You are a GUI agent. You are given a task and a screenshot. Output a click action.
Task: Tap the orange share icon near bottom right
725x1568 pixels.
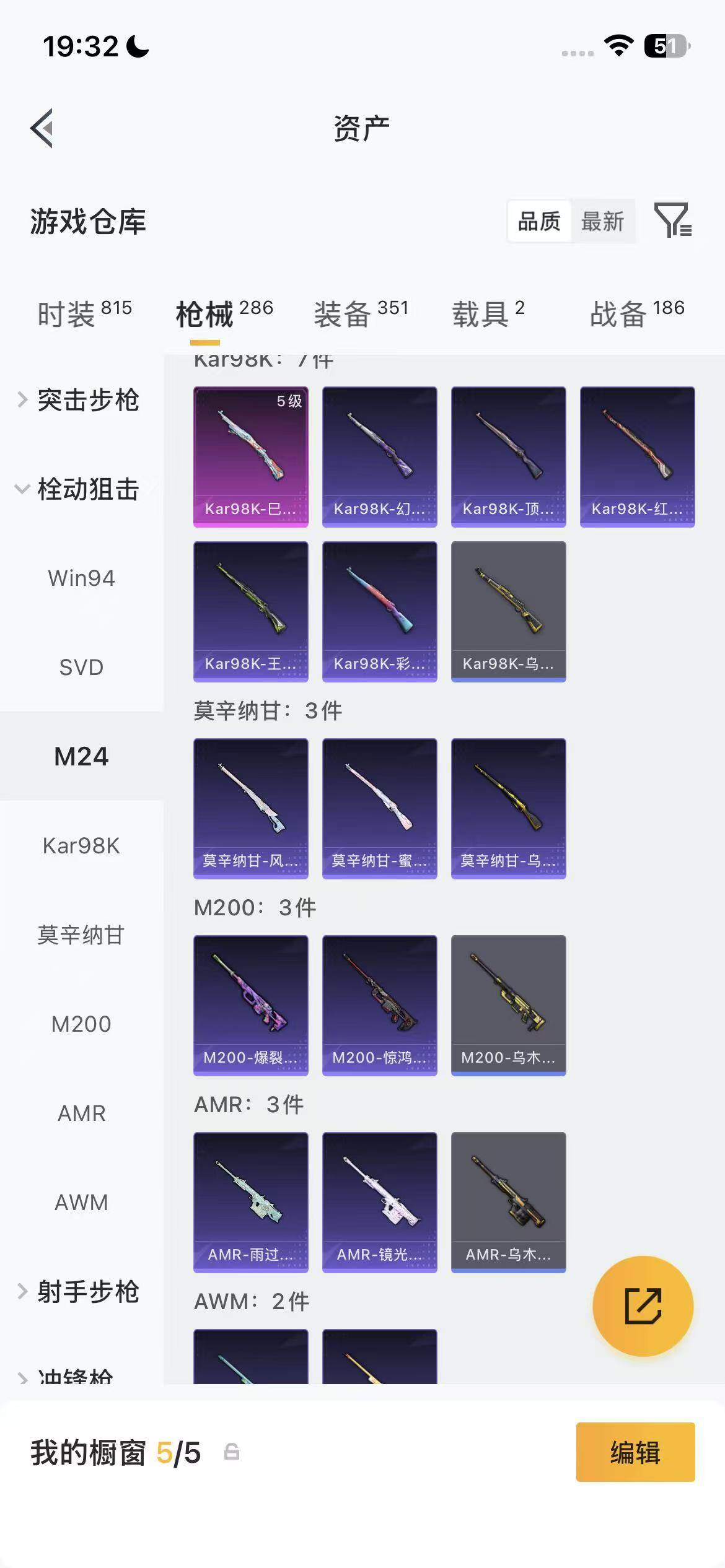643,1307
